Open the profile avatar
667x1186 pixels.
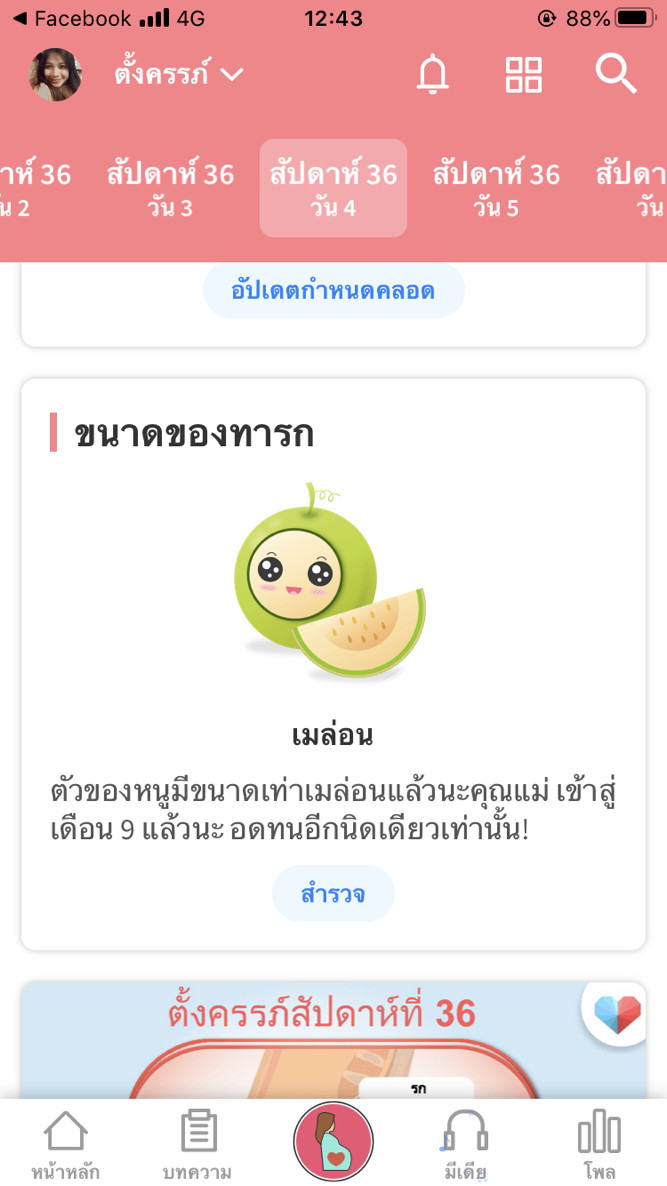[55, 74]
